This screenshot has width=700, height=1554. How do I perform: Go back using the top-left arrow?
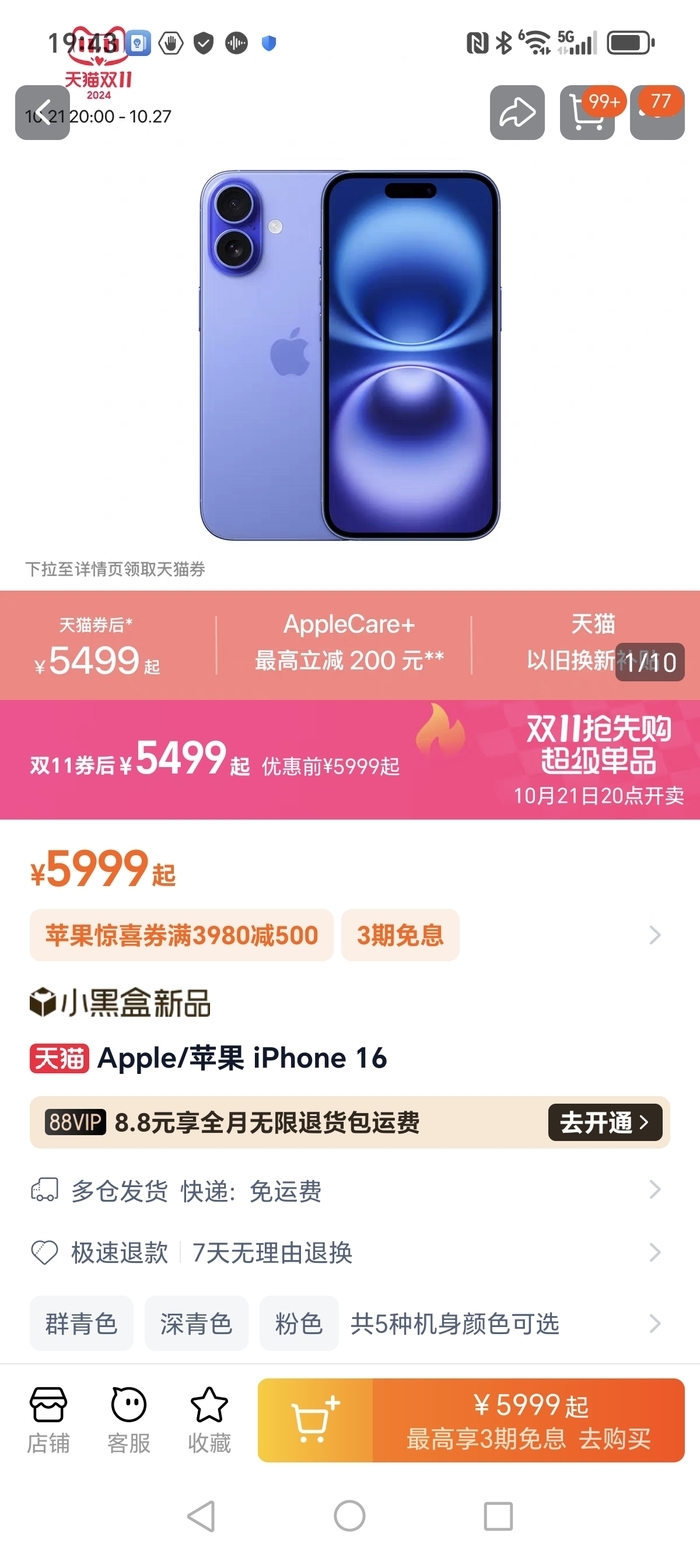pos(42,112)
